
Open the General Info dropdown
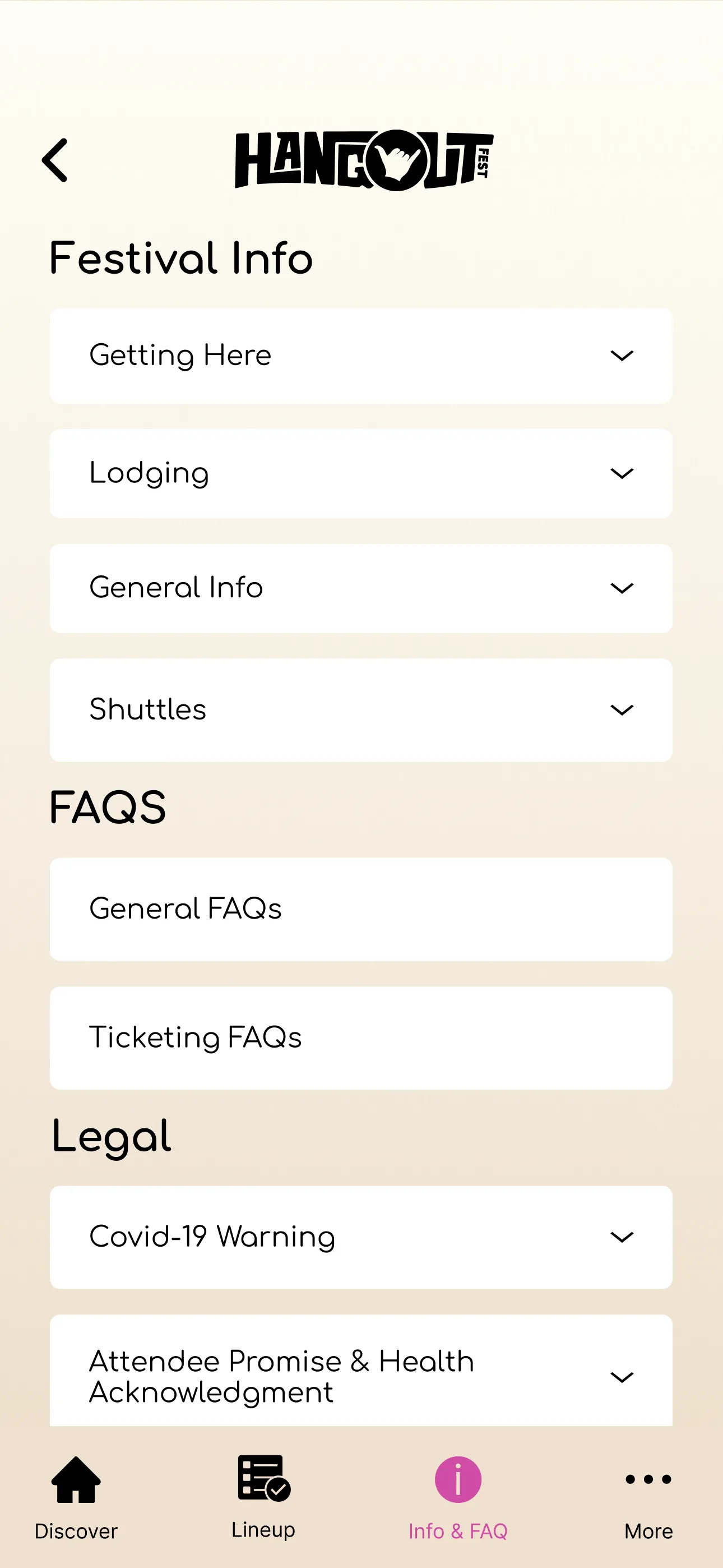click(x=361, y=587)
